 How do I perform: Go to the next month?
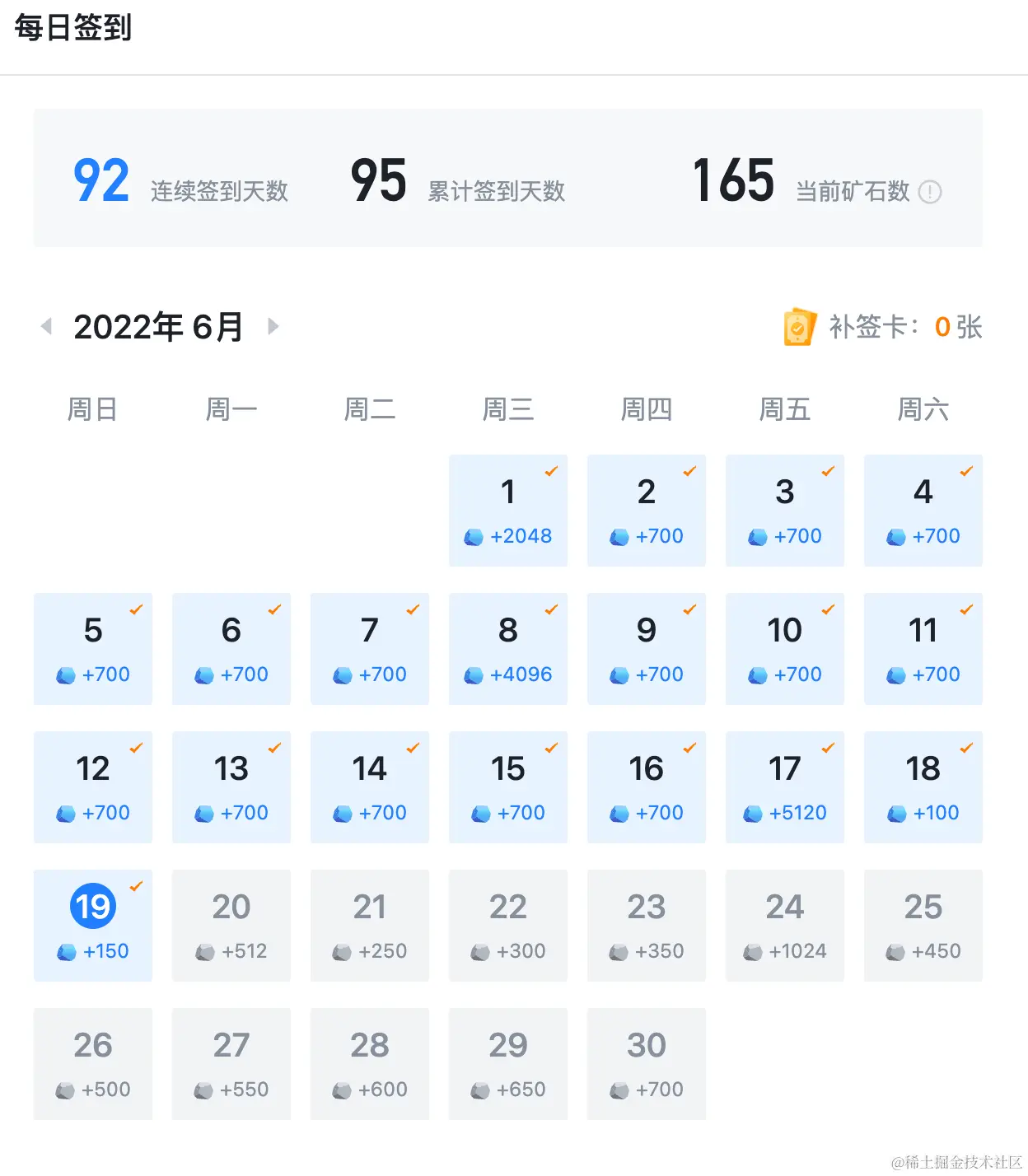[273, 327]
